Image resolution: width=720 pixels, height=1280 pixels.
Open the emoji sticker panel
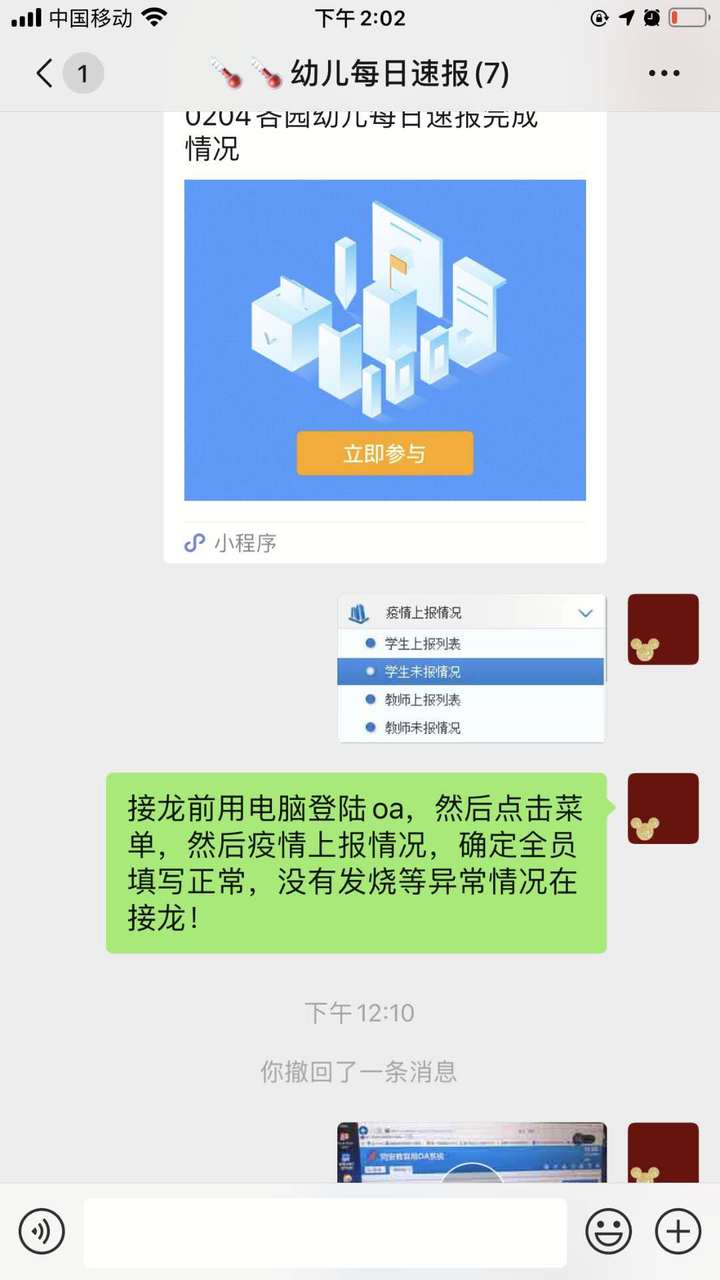pos(608,1230)
